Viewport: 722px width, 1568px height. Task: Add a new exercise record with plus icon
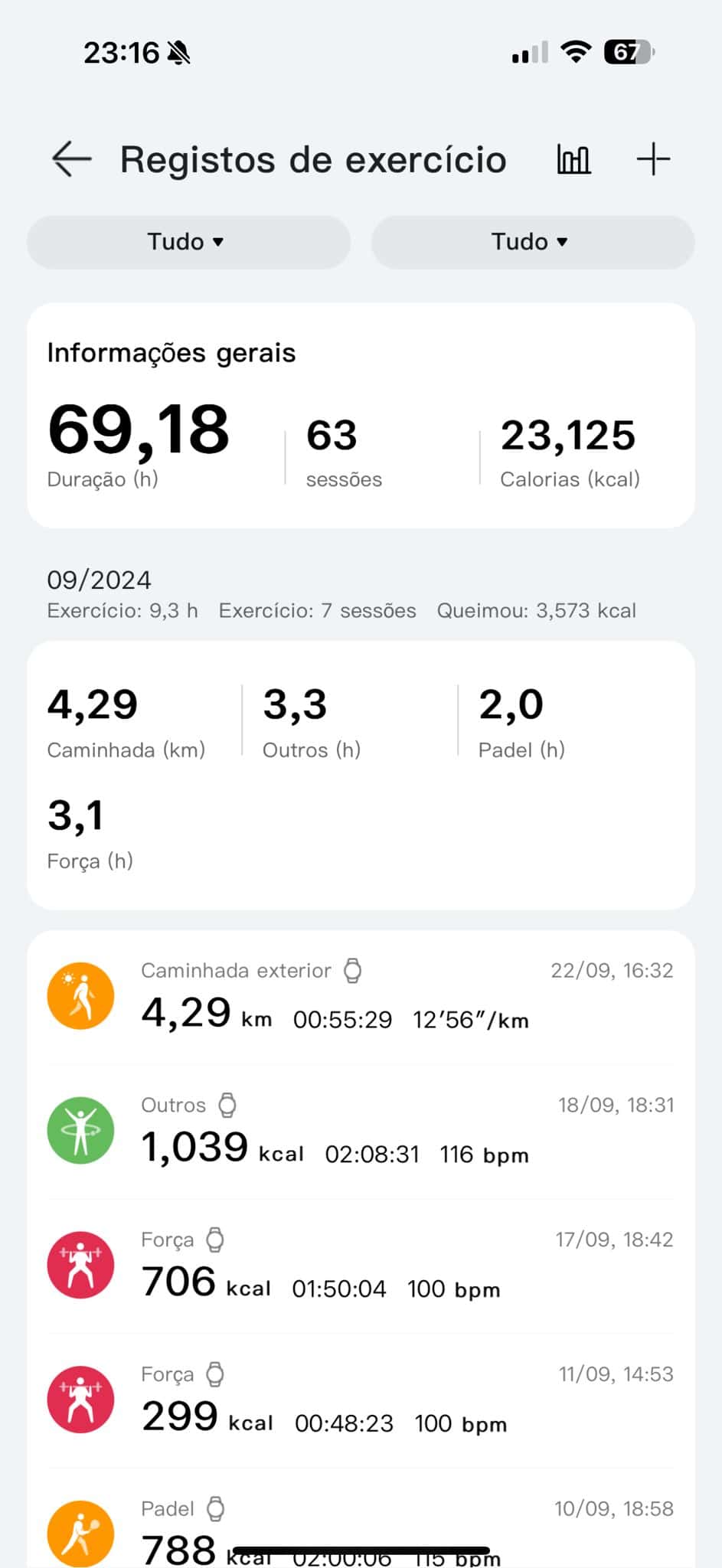(x=653, y=159)
